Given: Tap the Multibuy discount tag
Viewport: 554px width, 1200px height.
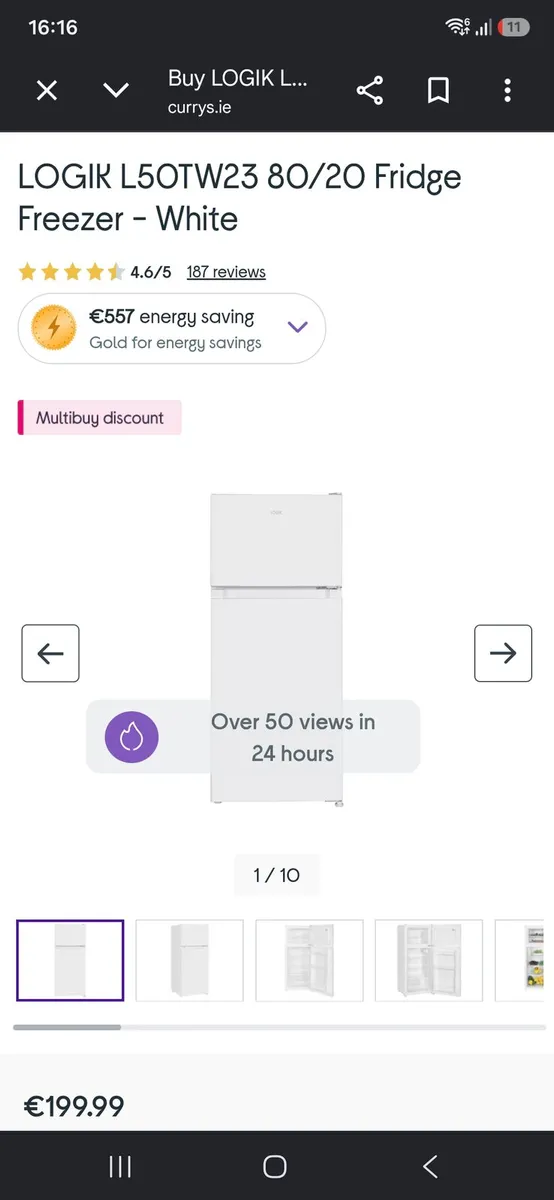Looking at the screenshot, I should (99, 418).
